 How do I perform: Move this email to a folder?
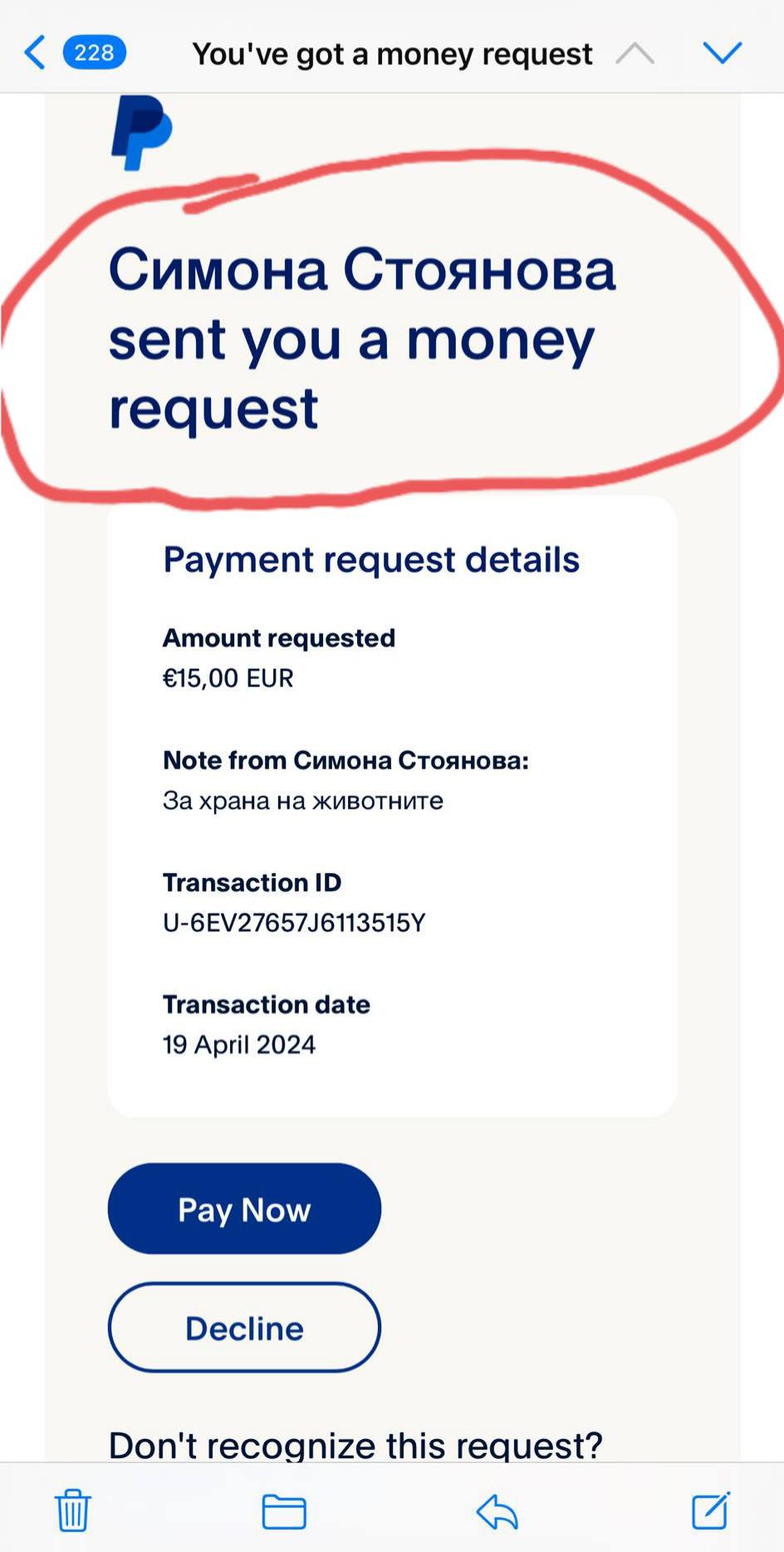tap(284, 1511)
